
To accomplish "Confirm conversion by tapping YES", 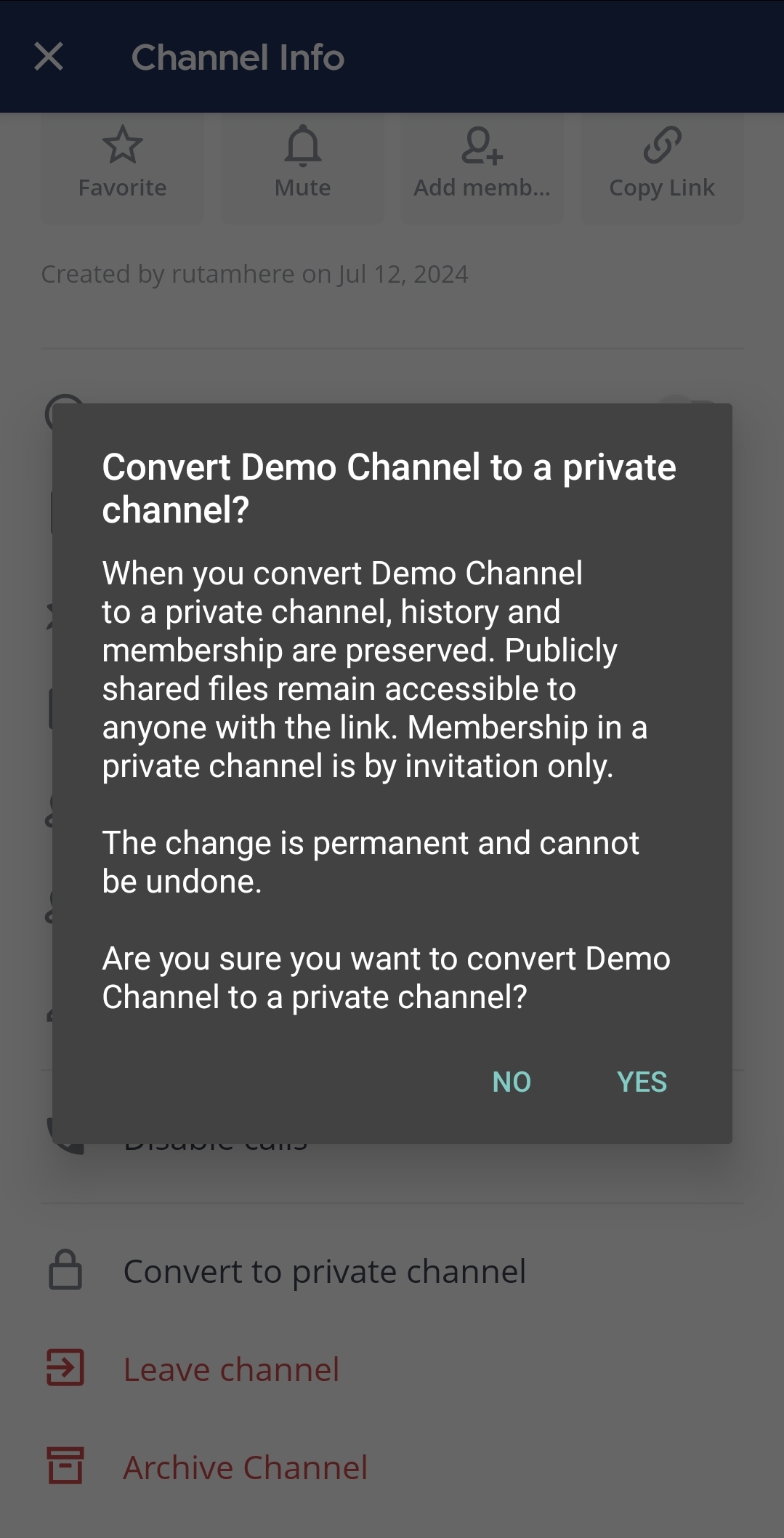I will pyautogui.click(x=642, y=1082).
